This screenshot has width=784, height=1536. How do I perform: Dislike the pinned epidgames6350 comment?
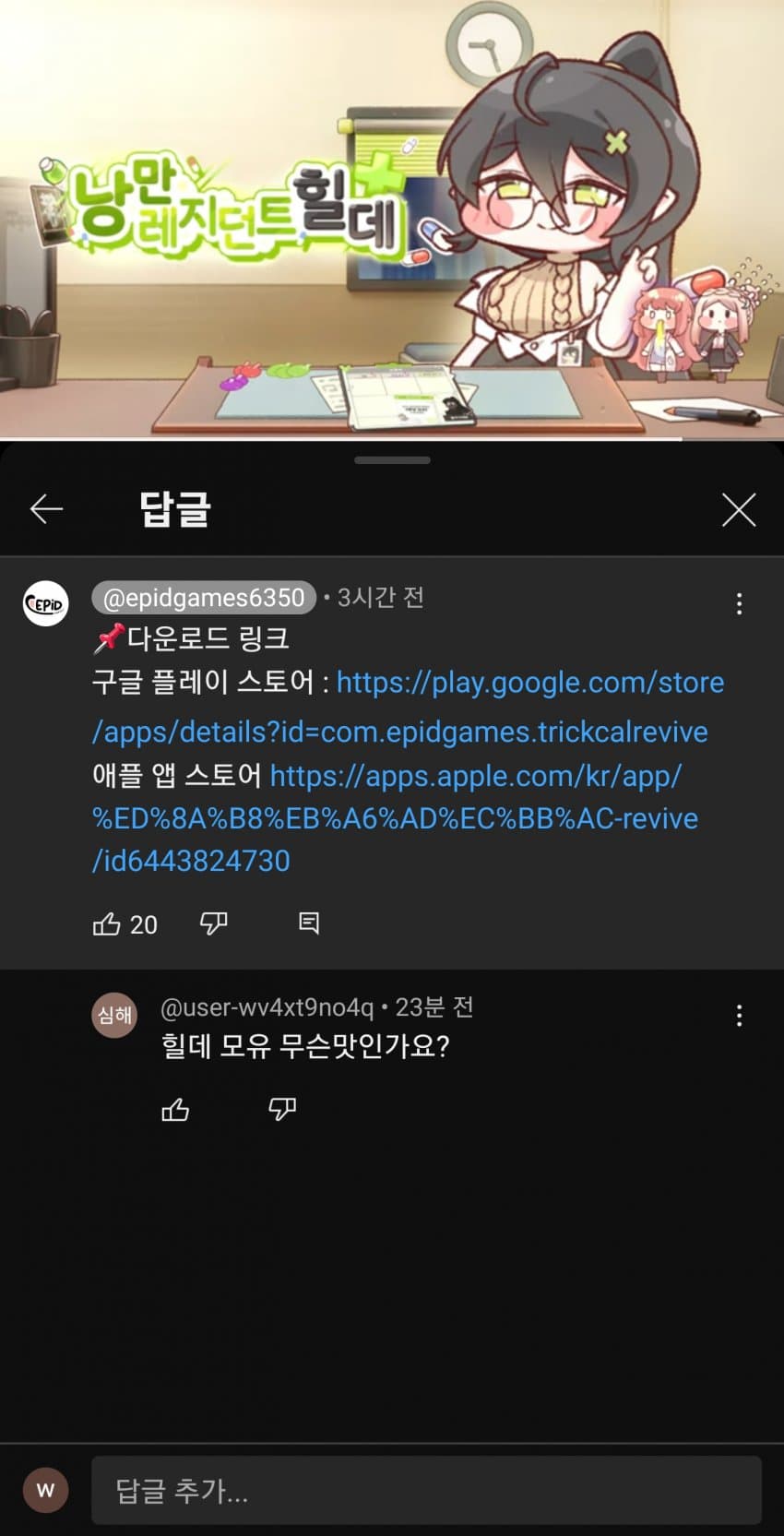point(214,923)
